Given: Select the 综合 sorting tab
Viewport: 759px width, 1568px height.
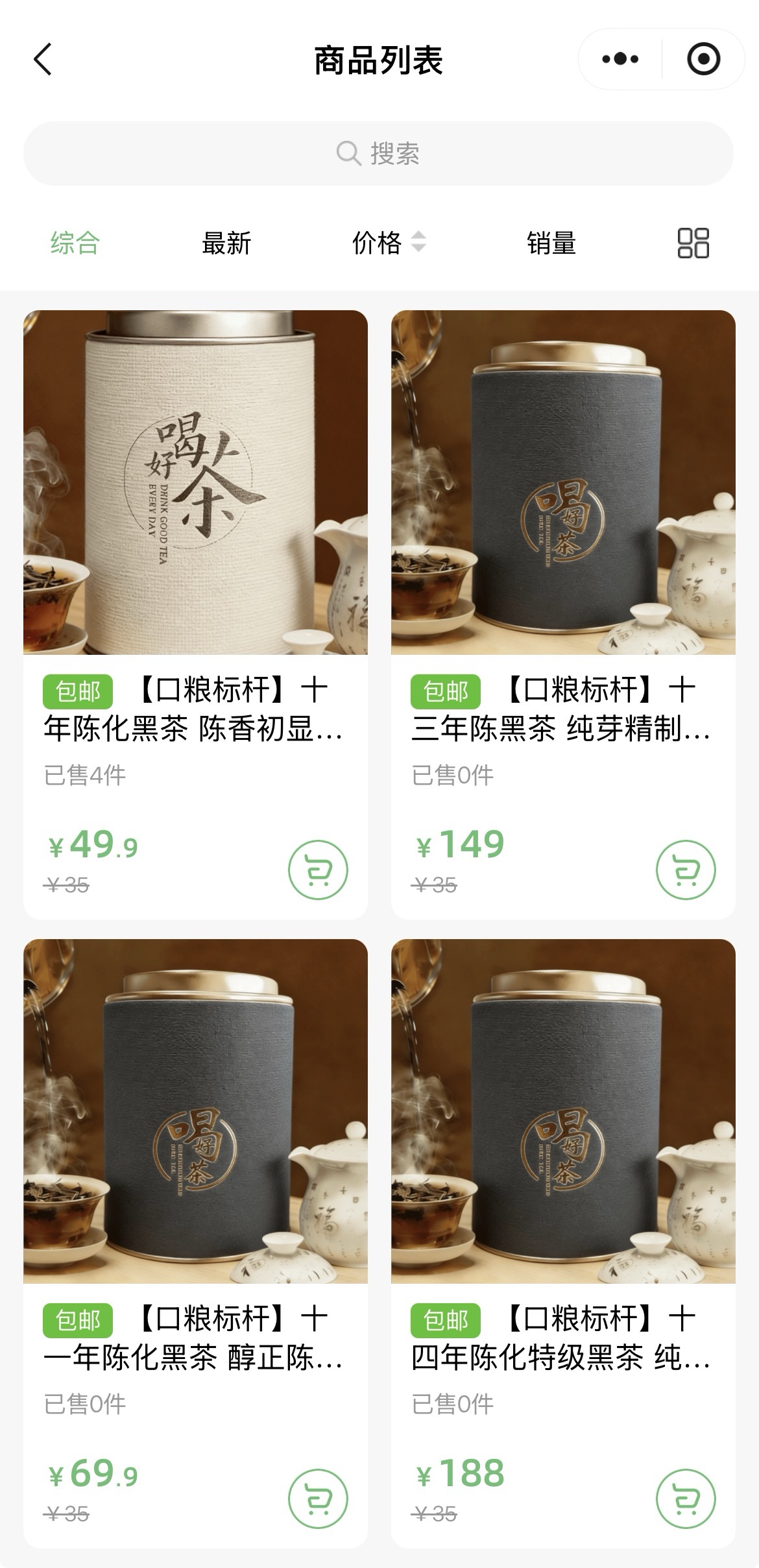Looking at the screenshot, I should 75,243.
